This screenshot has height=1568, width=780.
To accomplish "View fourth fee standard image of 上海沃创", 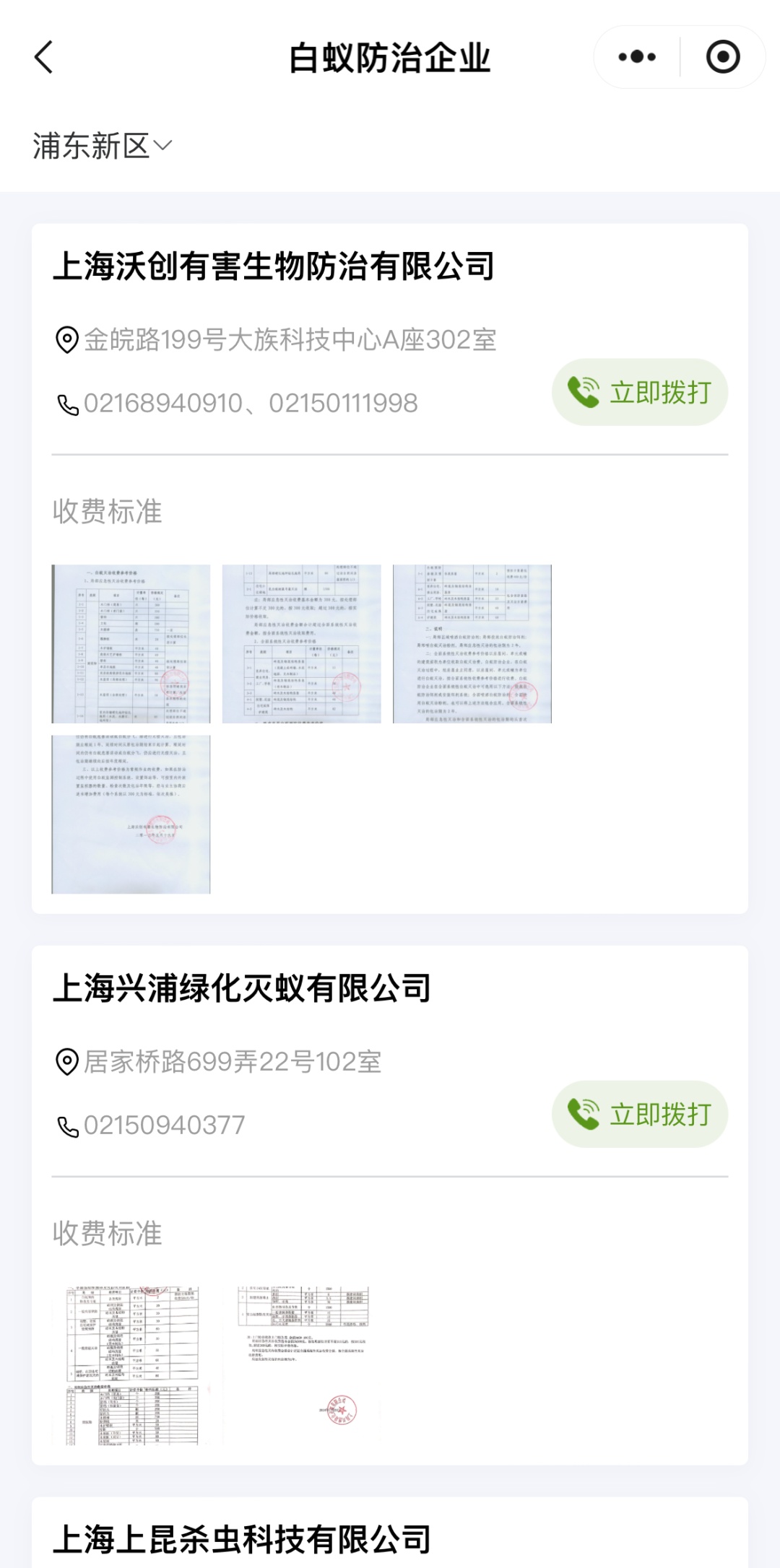I will (x=131, y=814).
